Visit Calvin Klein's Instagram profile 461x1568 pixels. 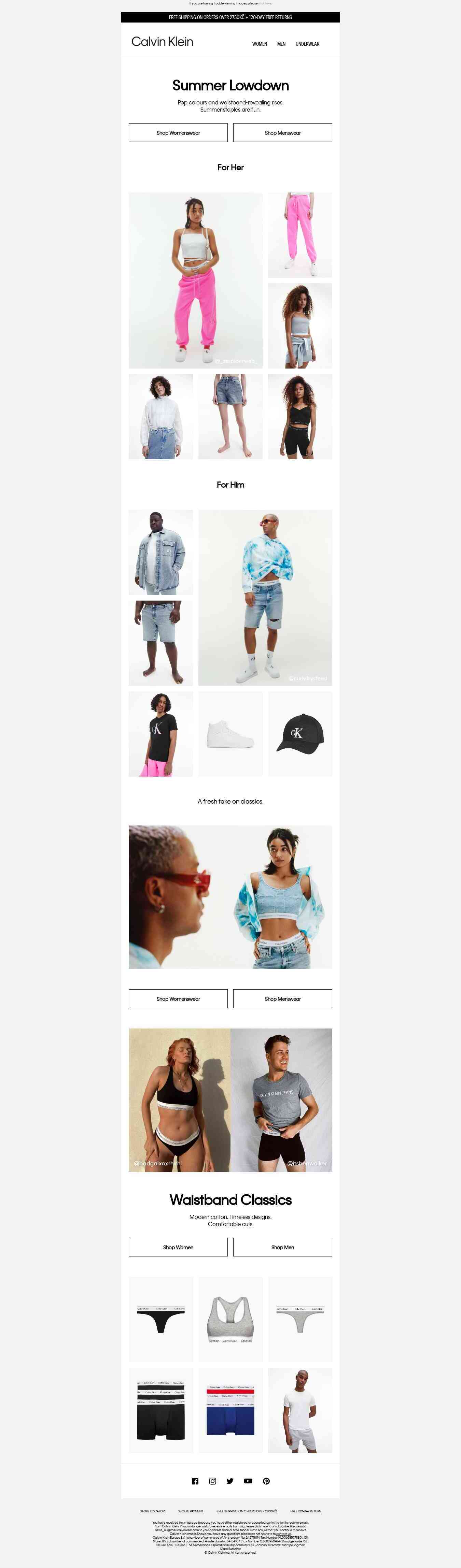click(x=212, y=1482)
